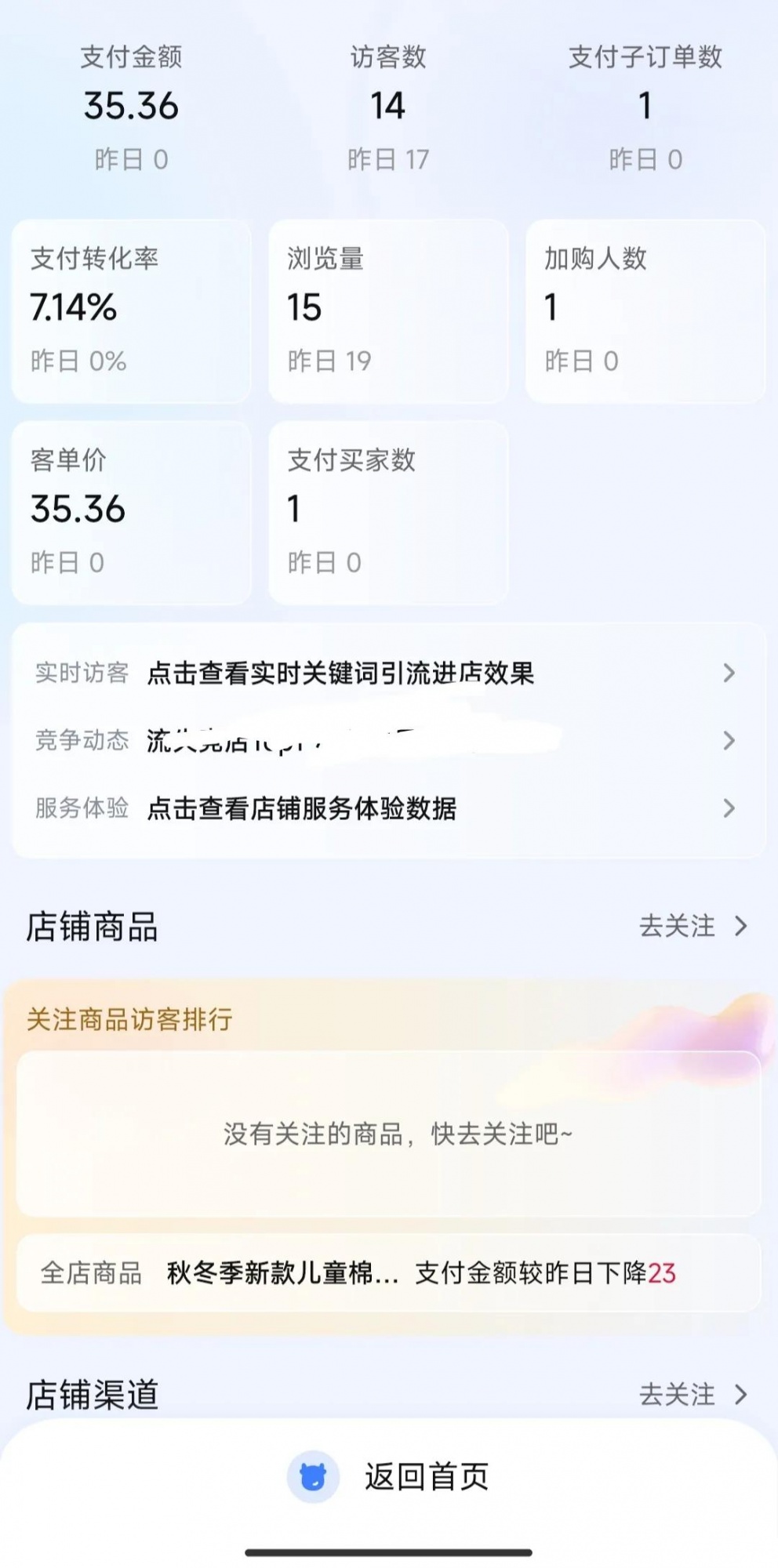
Task: Open the 竞争动态 row
Action: click(x=387, y=740)
